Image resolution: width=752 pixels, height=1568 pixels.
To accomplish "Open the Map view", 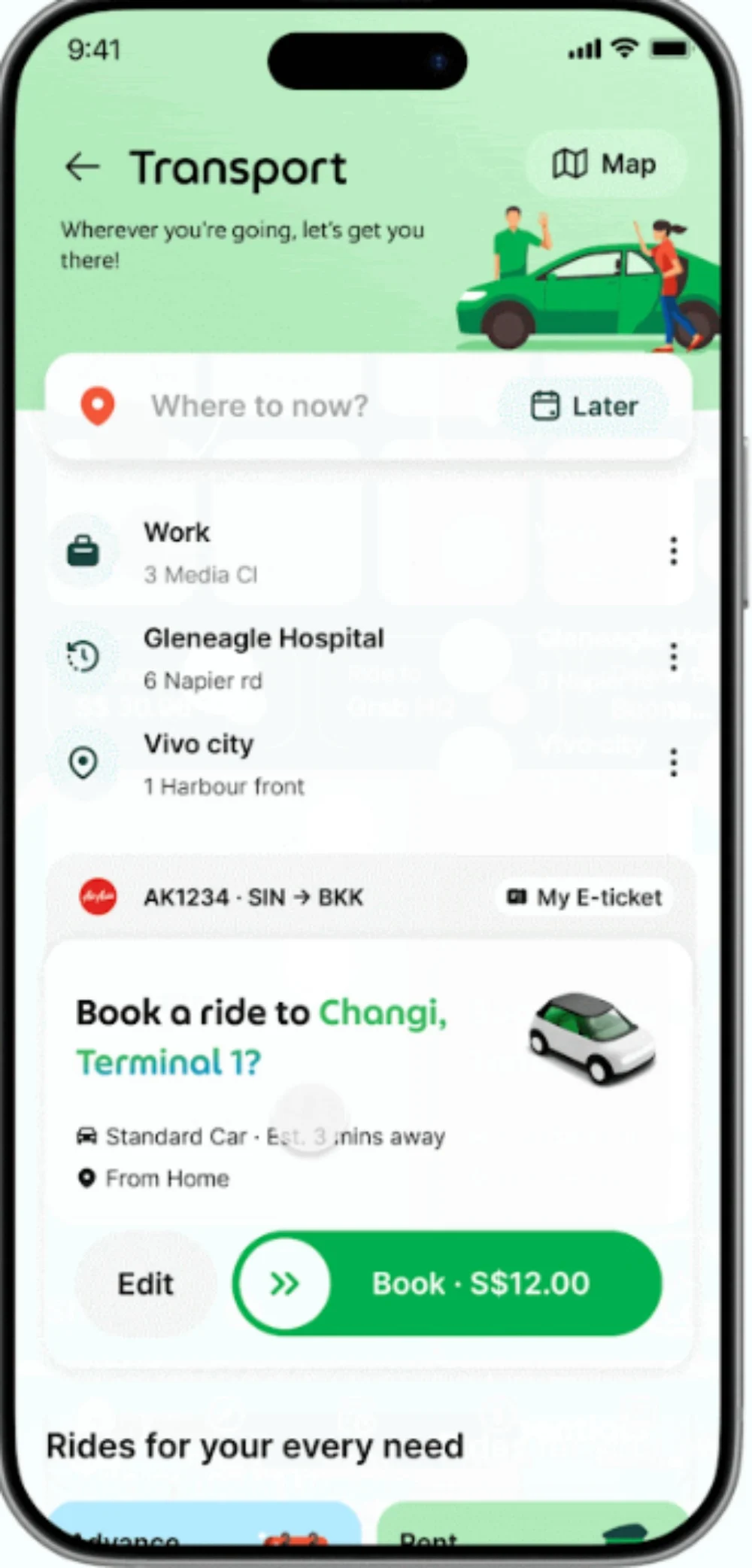I will click(x=605, y=164).
